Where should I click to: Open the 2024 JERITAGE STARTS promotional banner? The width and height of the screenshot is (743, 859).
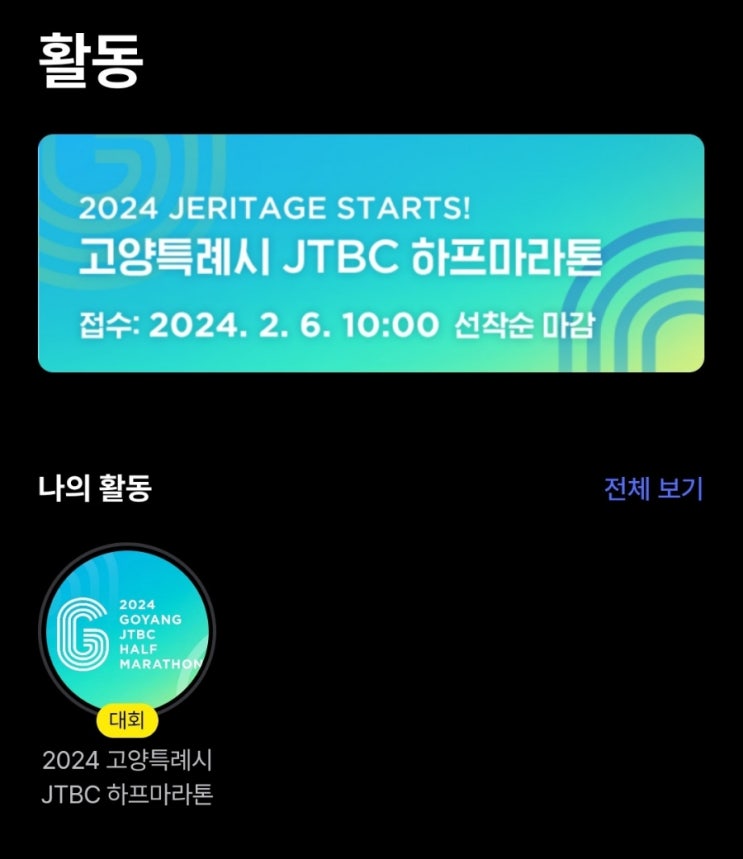[371, 256]
